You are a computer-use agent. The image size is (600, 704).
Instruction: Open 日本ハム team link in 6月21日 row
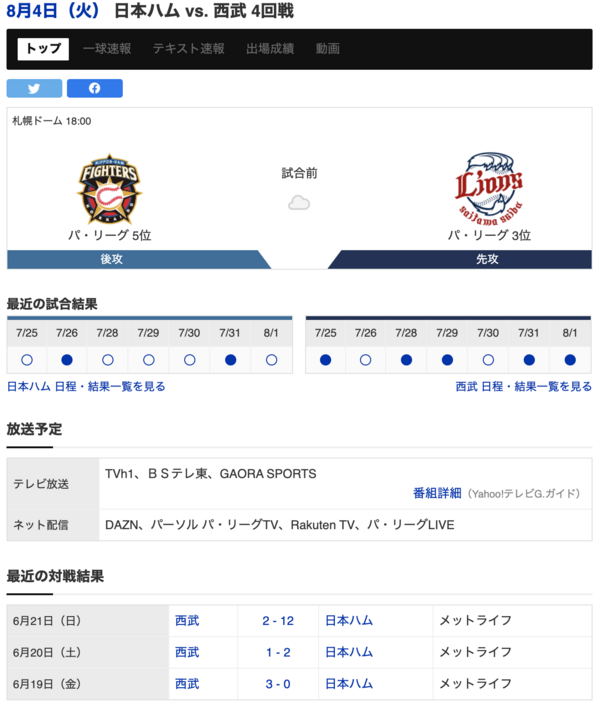349,621
